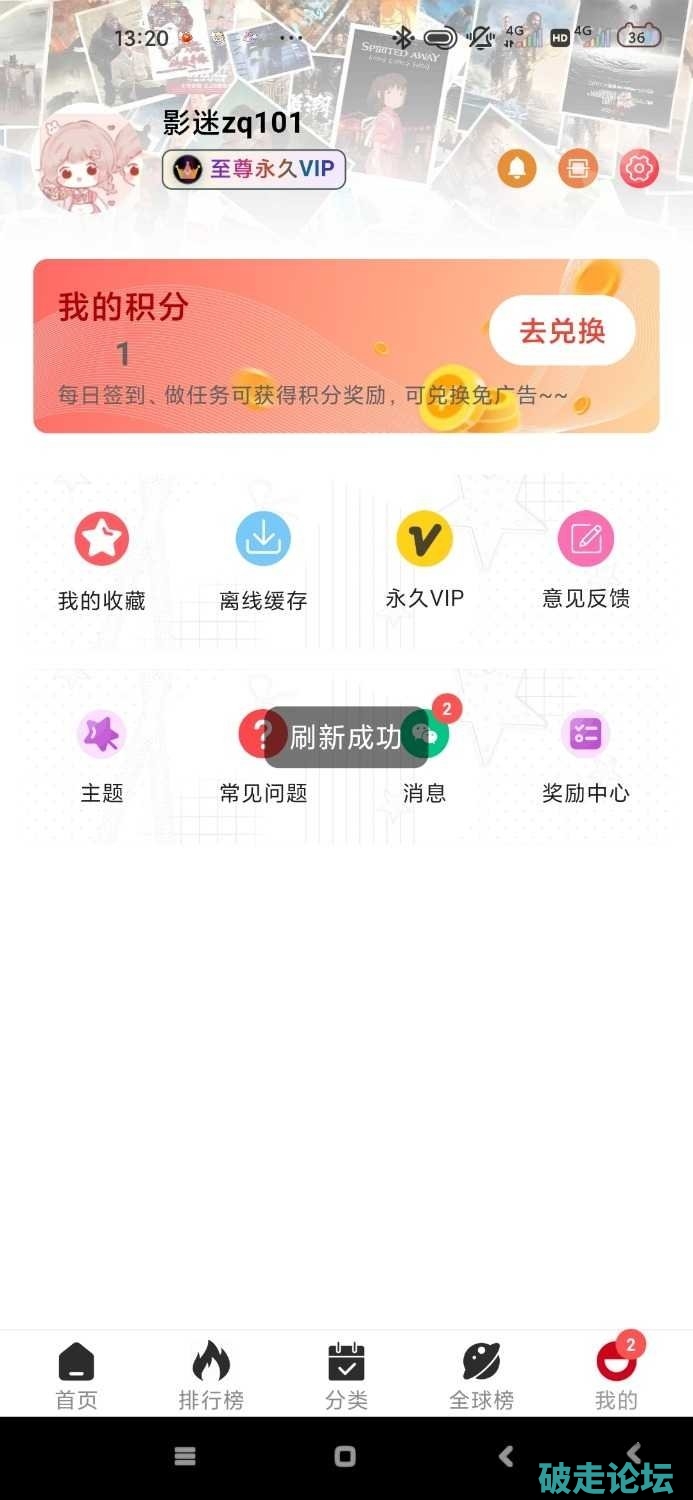693x1500 pixels.
Task: Open 主题 themes
Action: [x=102, y=756]
